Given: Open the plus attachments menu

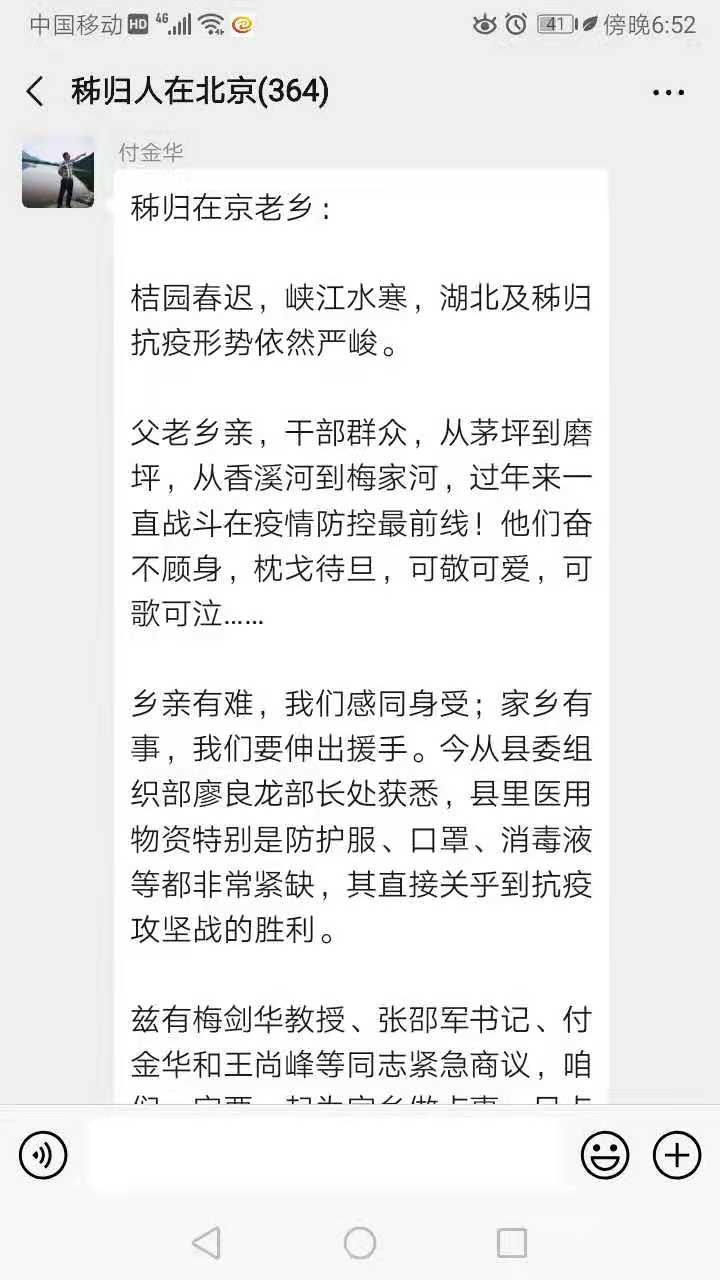Looking at the screenshot, I should click(677, 1156).
